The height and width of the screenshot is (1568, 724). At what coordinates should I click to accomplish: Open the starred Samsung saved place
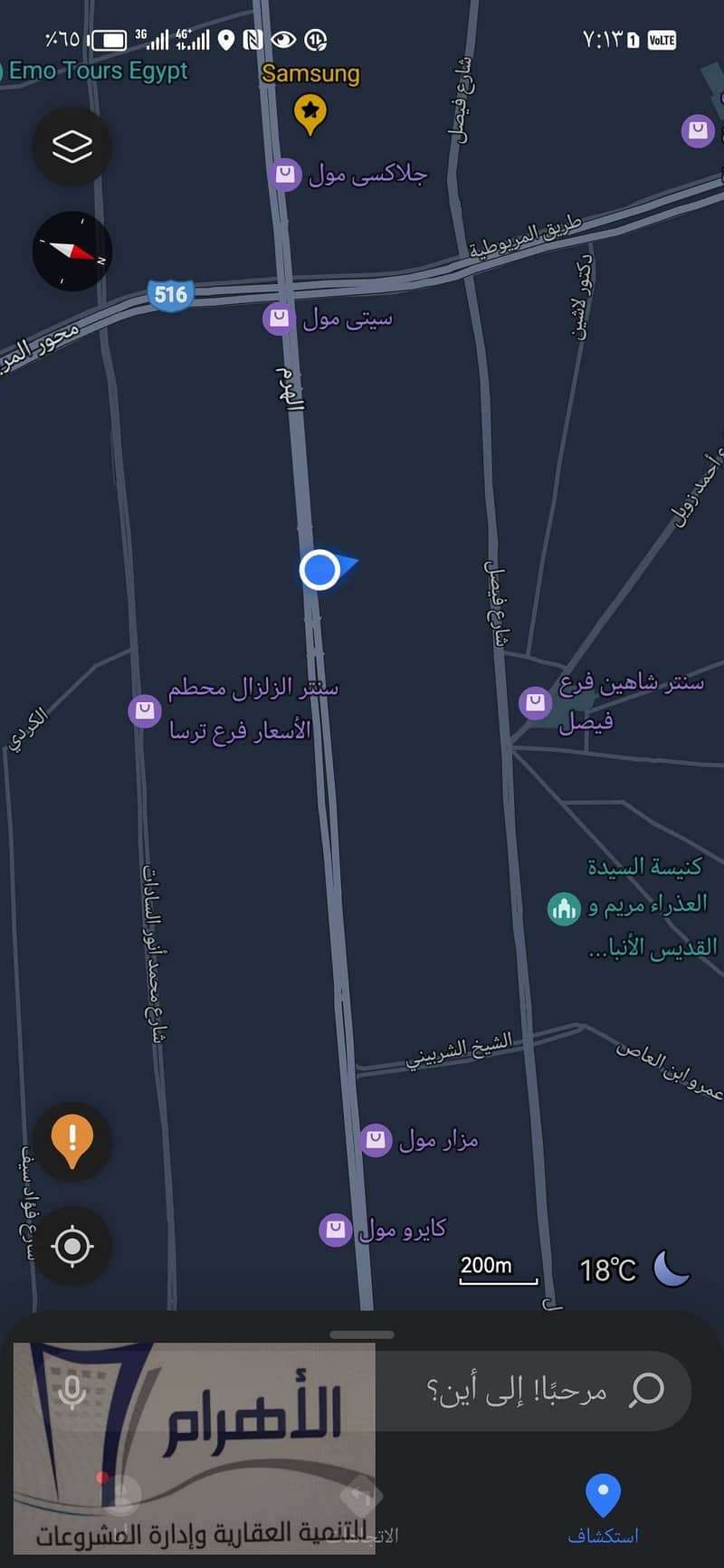310,113
